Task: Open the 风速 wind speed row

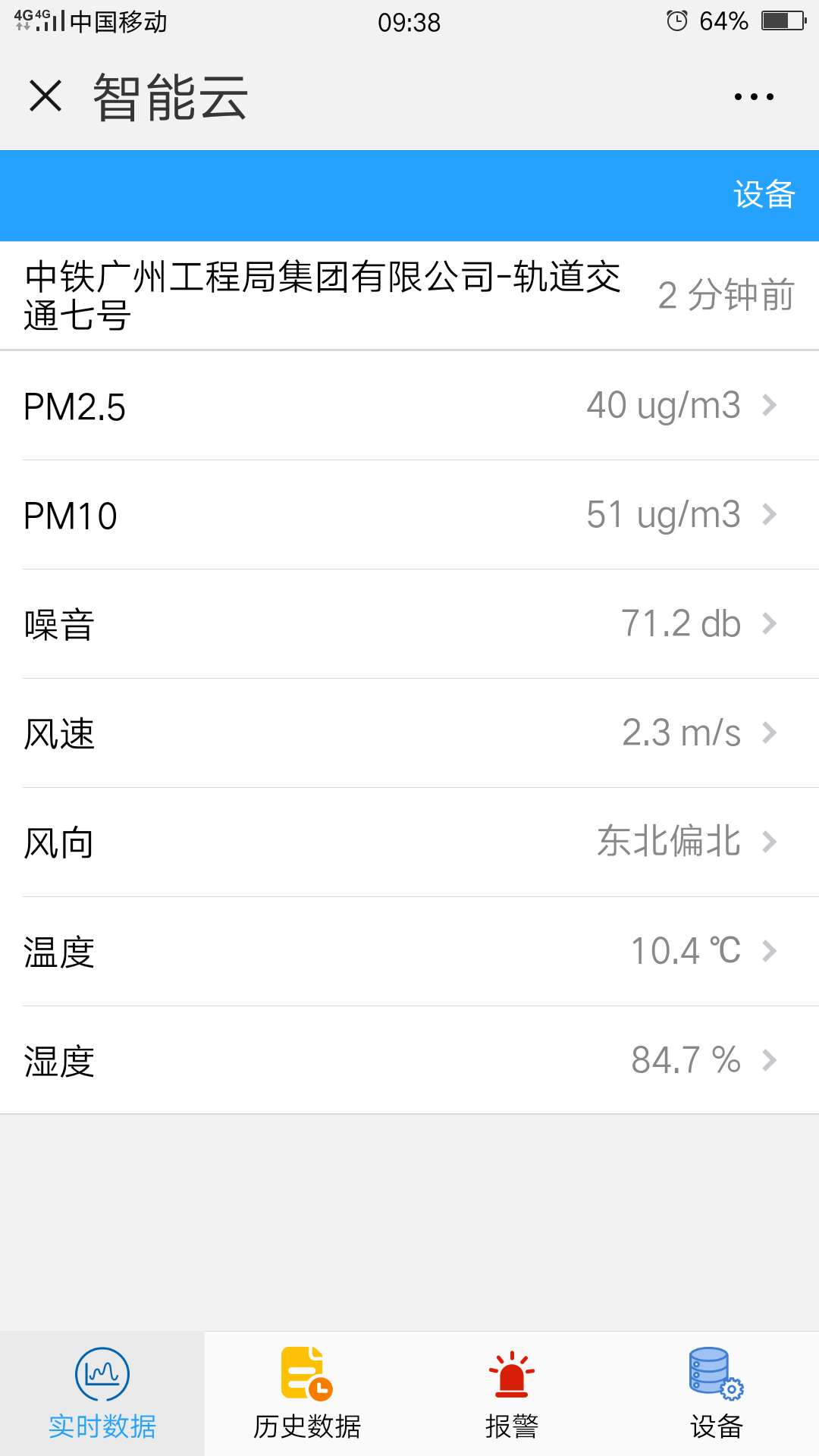Action: (x=409, y=733)
